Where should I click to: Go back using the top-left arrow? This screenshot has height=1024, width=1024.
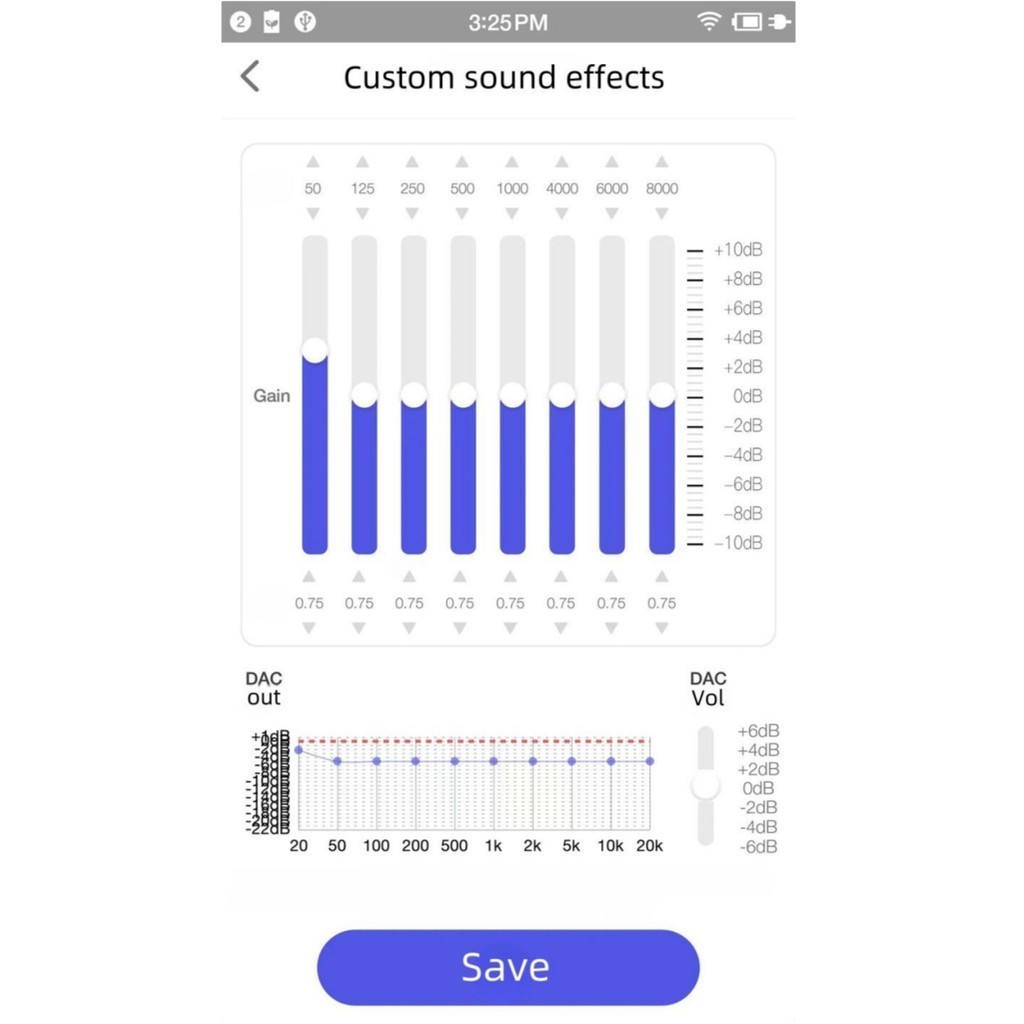(250, 76)
